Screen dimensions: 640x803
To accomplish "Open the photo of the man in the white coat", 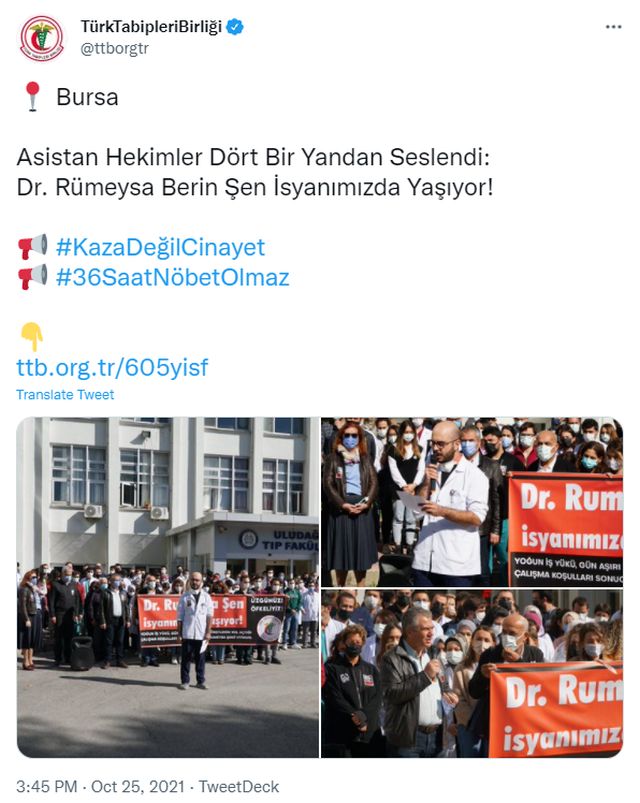I will (471, 500).
